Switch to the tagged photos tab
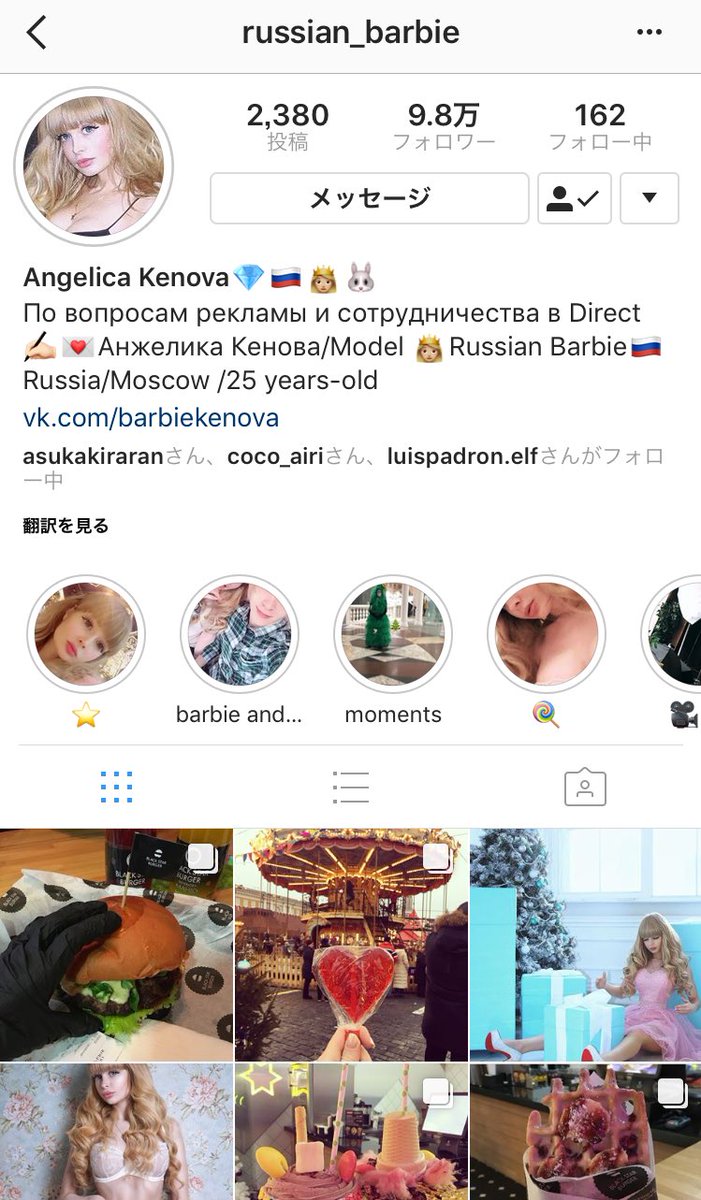 tap(585, 788)
